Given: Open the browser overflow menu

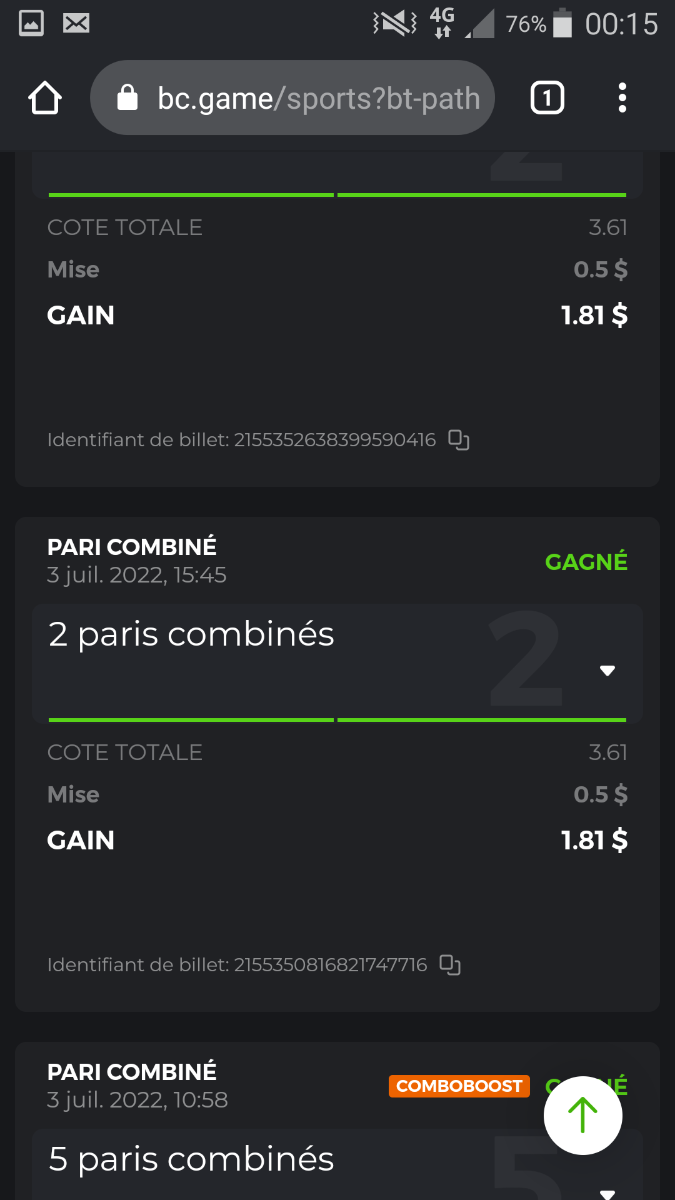Looking at the screenshot, I should tap(622, 98).
